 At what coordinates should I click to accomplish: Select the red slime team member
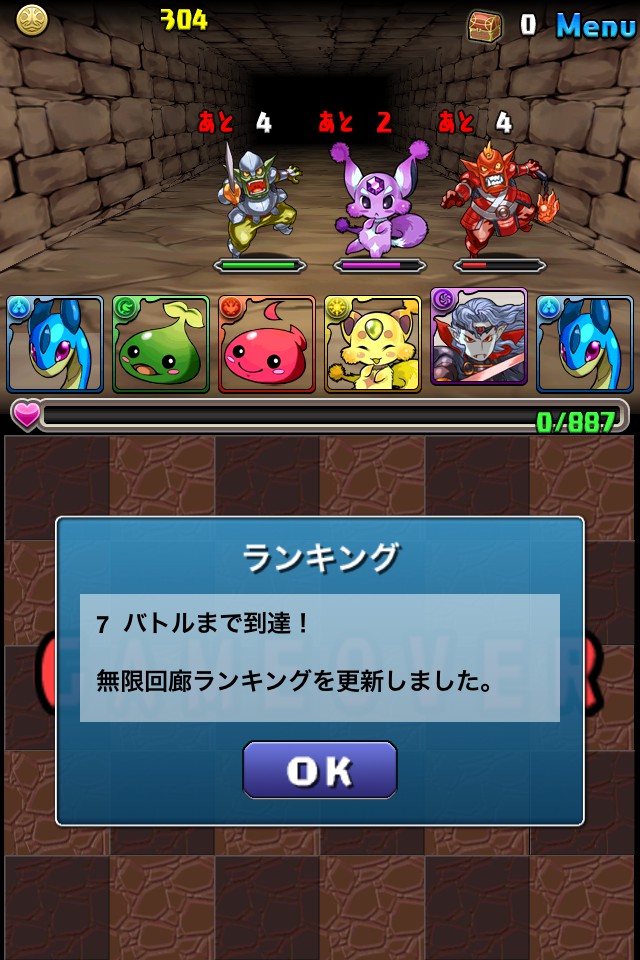click(x=266, y=344)
